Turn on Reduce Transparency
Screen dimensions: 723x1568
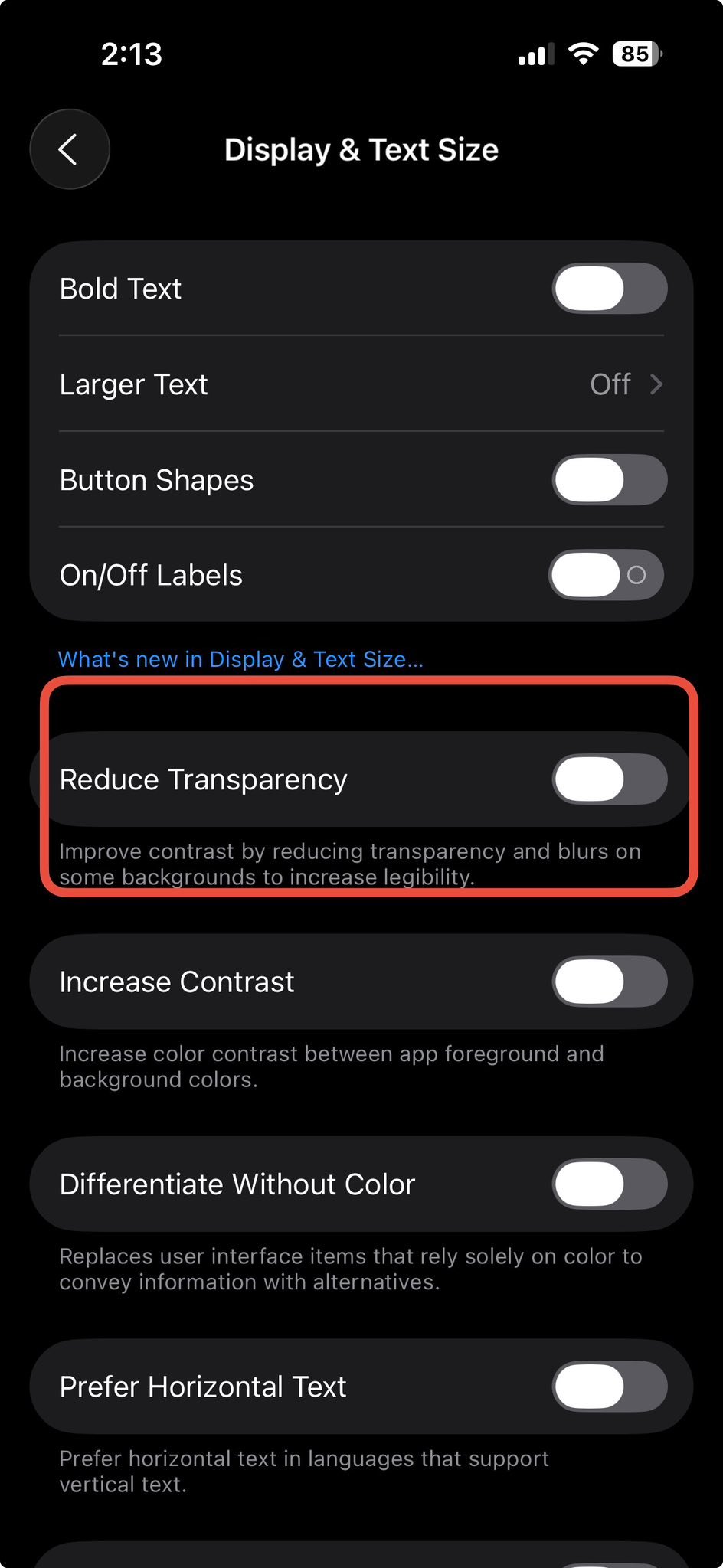click(609, 779)
